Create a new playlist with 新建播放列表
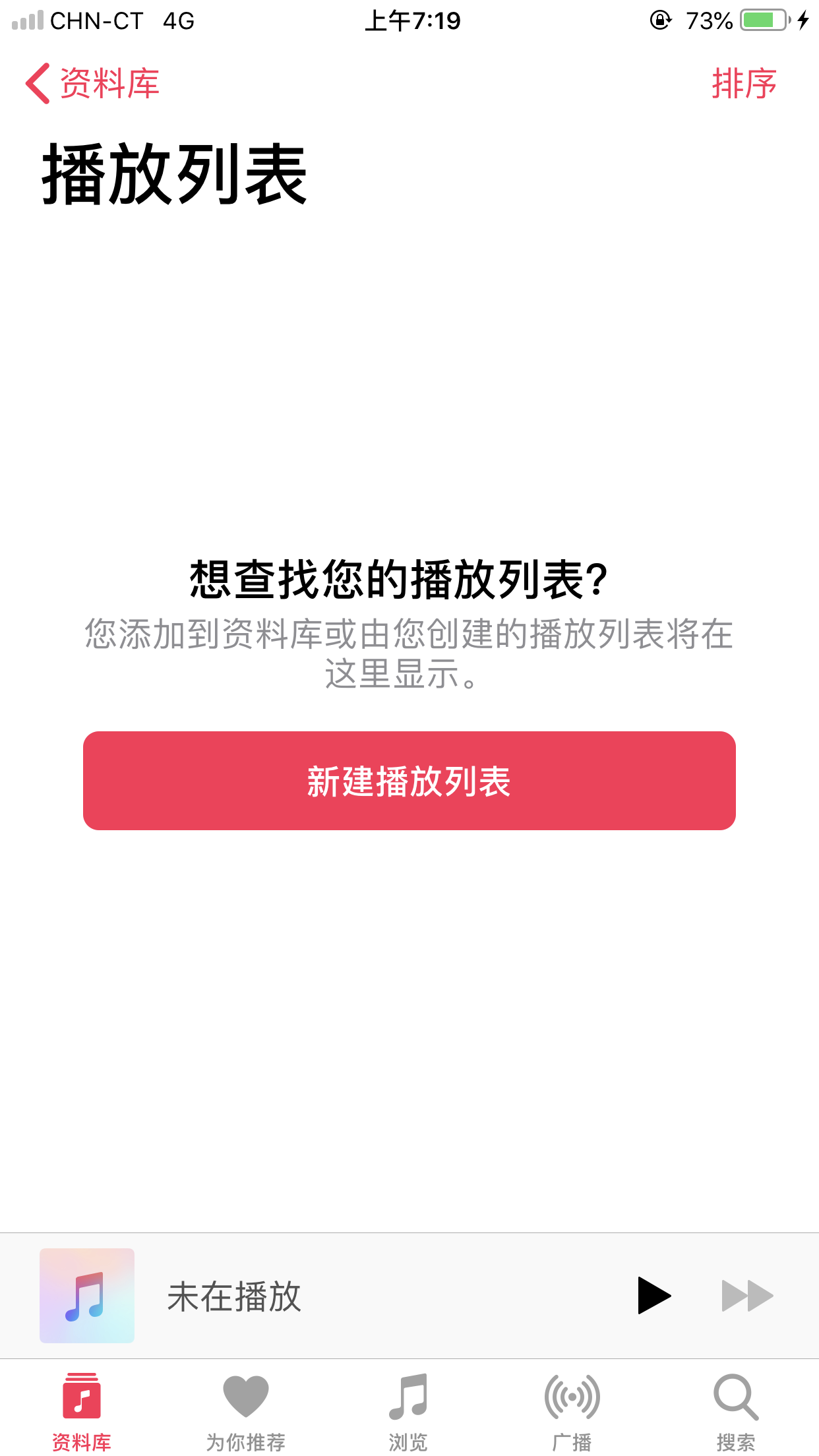 click(409, 781)
